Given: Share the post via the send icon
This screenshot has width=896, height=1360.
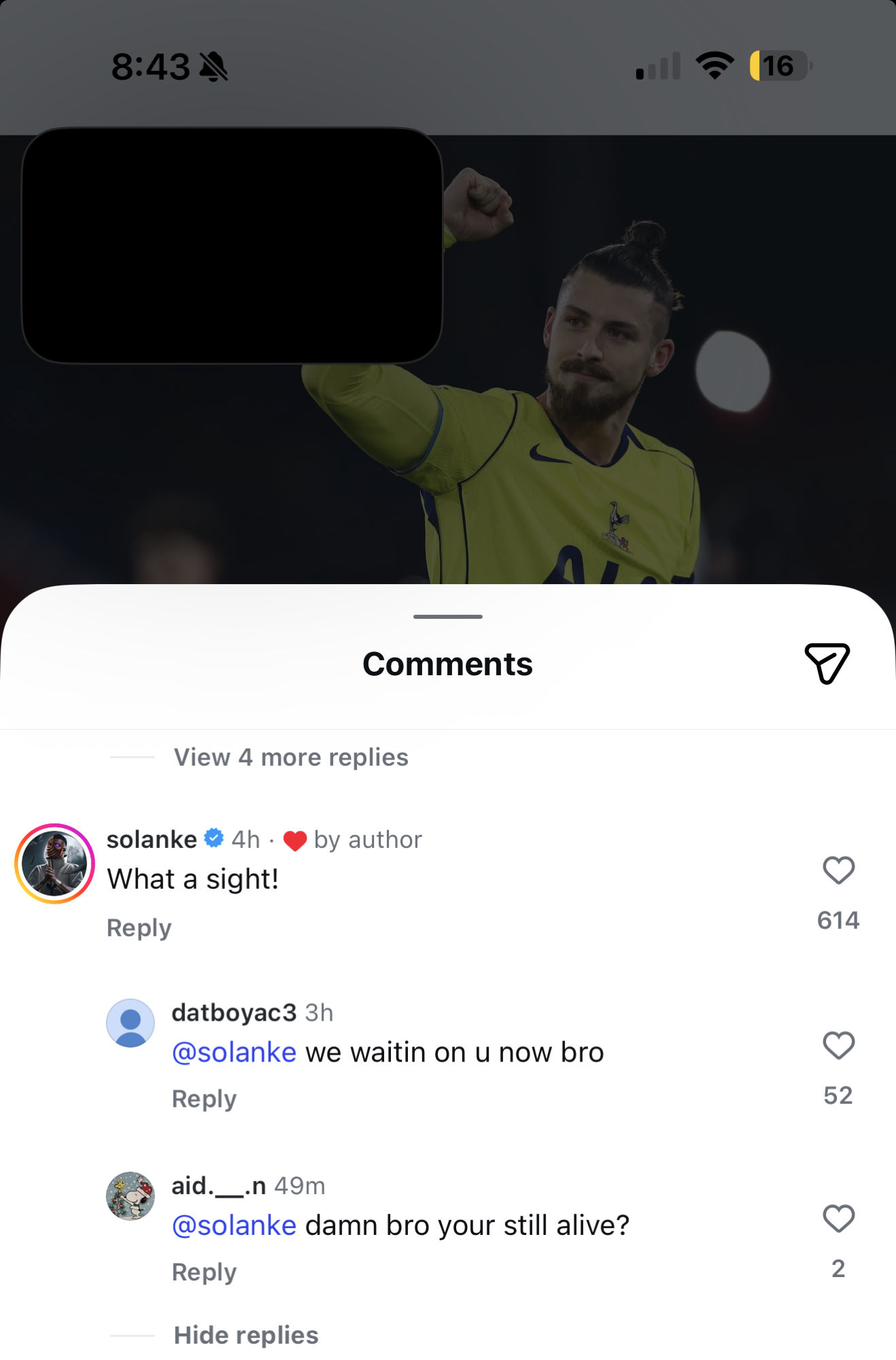Looking at the screenshot, I should coord(827,663).
